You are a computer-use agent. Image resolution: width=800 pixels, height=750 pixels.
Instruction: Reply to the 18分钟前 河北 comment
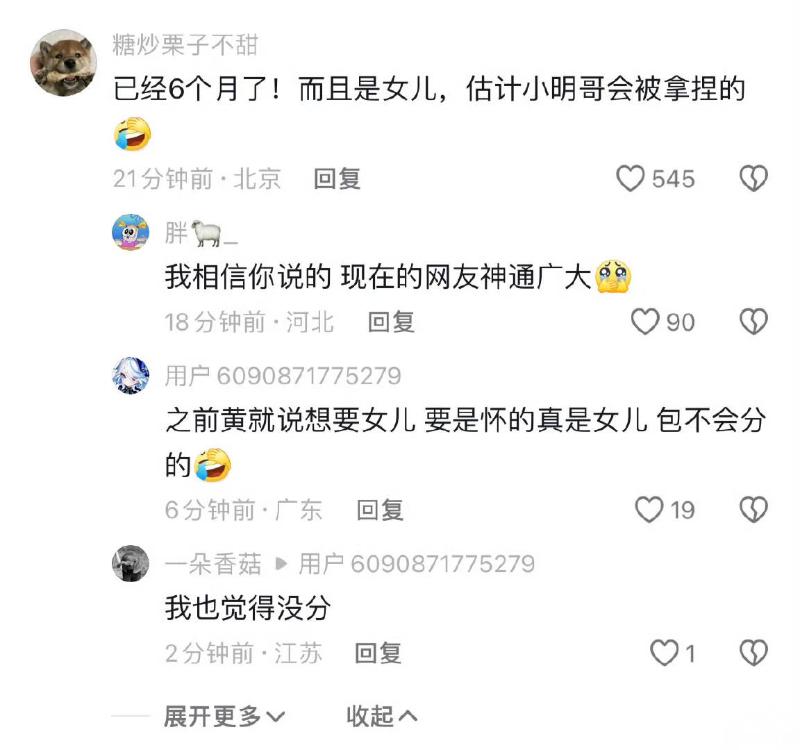391,322
